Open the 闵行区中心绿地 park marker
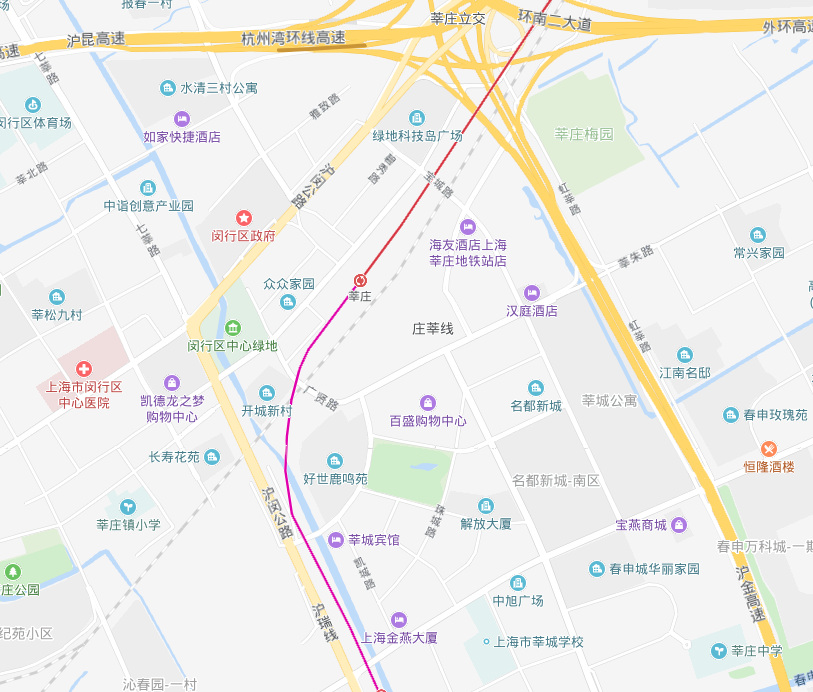Image resolution: width=813 pixels, height=692 pixels. click(x=232, y=328)
